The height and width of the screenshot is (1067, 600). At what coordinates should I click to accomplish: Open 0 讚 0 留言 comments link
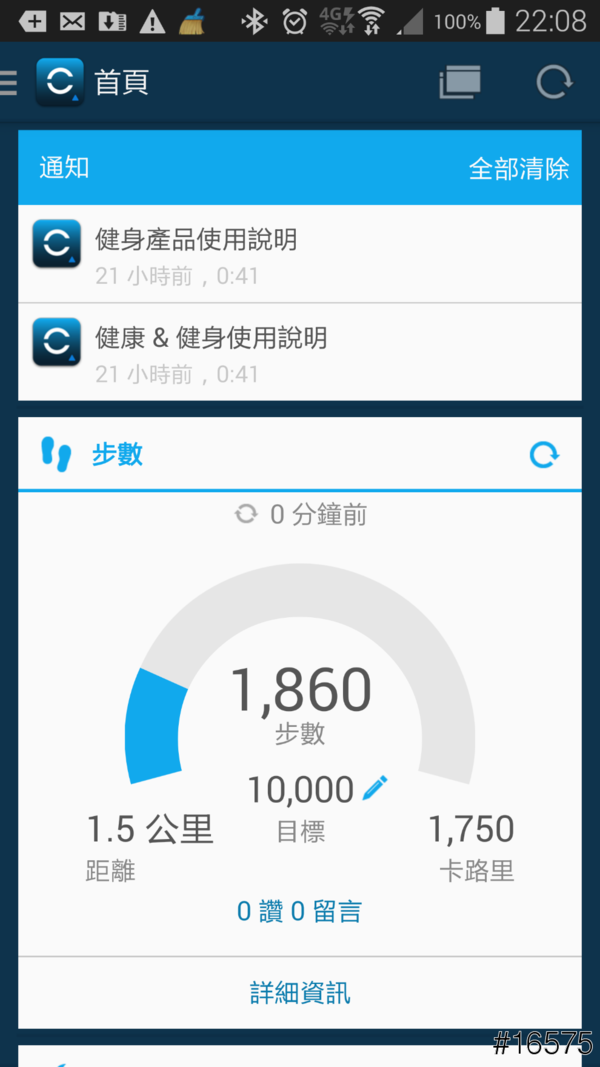[x=300, y=911]
